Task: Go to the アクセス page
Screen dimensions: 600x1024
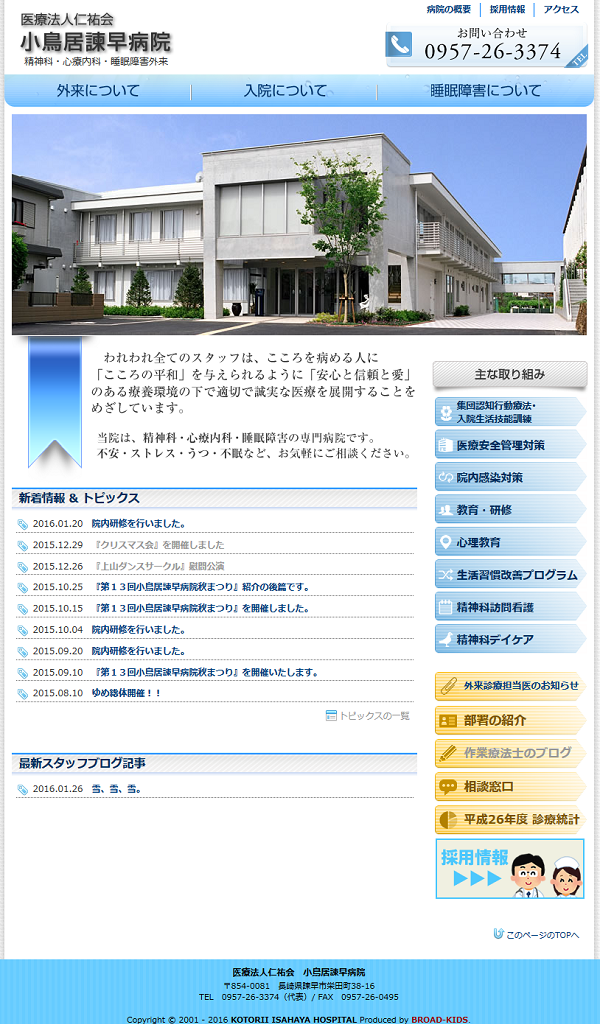Action: [561, 10]
